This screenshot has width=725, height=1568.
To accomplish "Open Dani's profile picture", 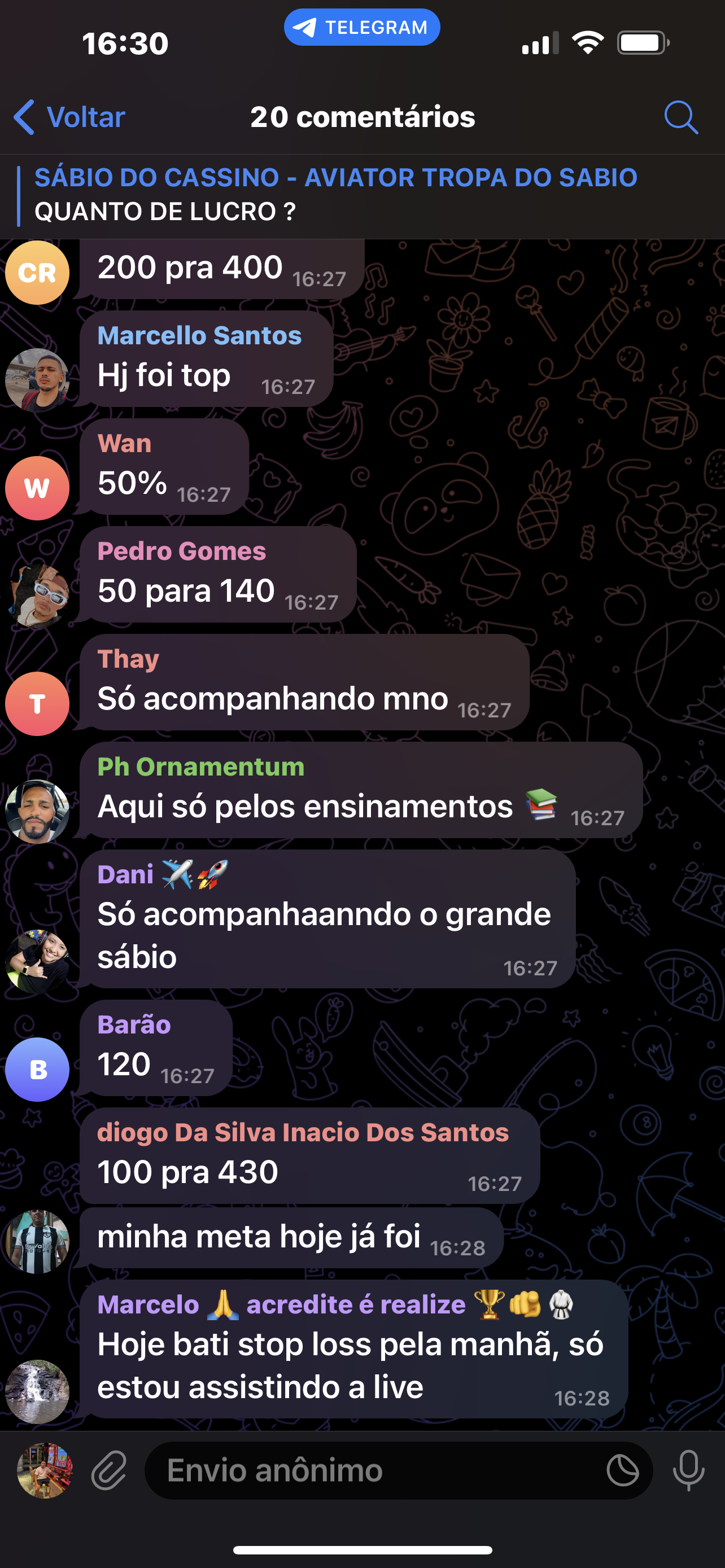I will (37, 962).
